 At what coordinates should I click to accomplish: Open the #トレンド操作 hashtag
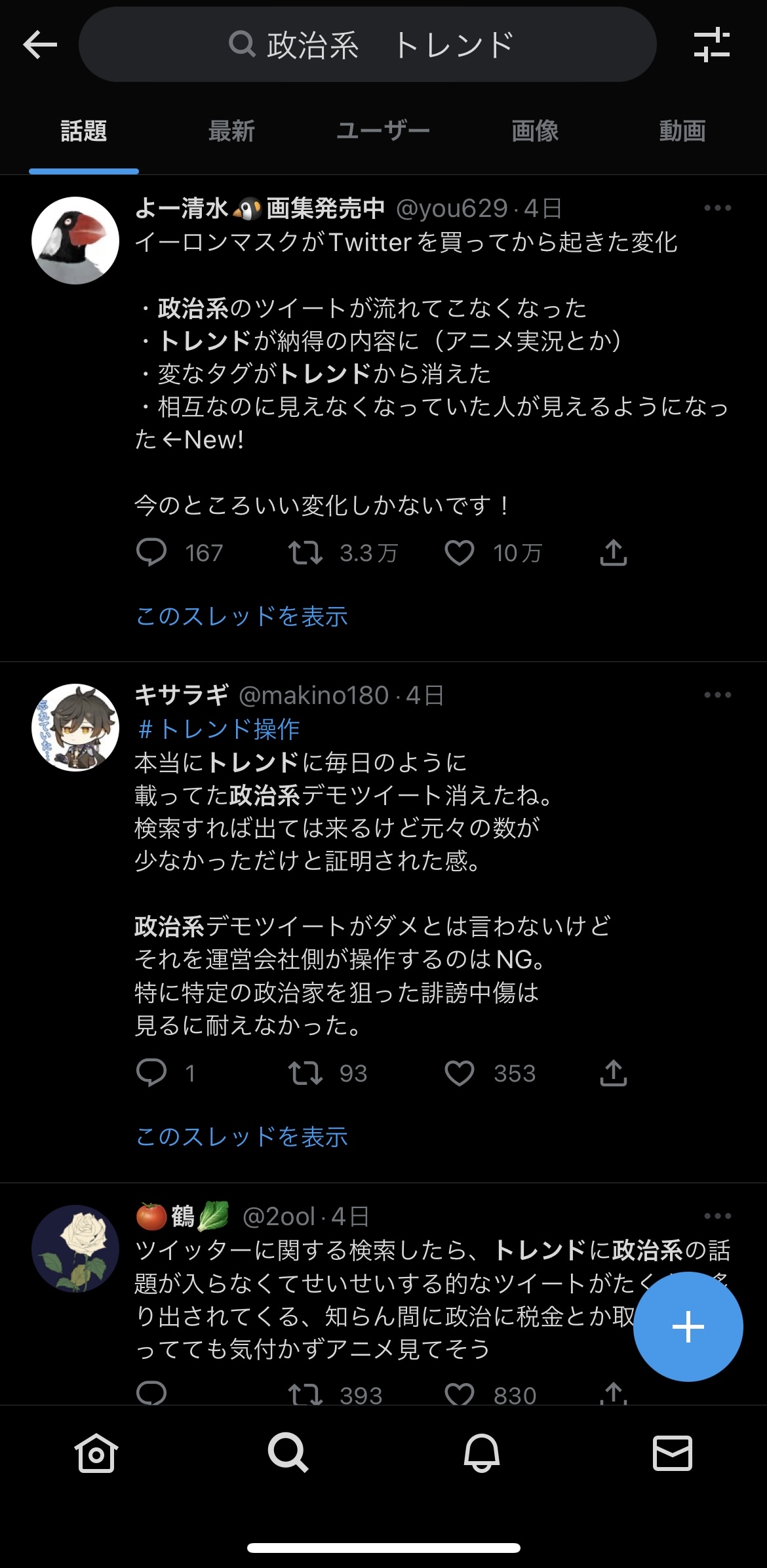(218, 729)
